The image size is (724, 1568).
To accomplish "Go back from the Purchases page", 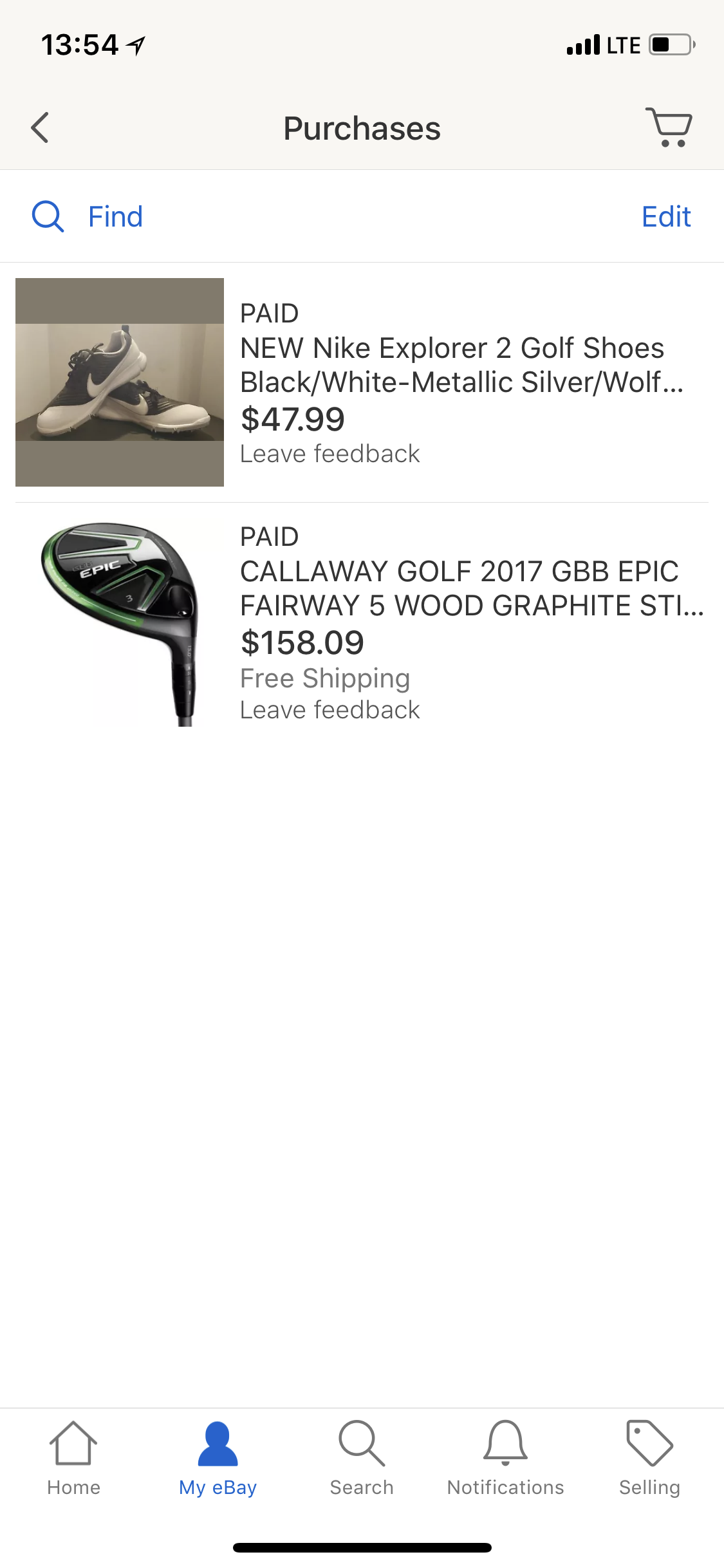I will [40, 127].
